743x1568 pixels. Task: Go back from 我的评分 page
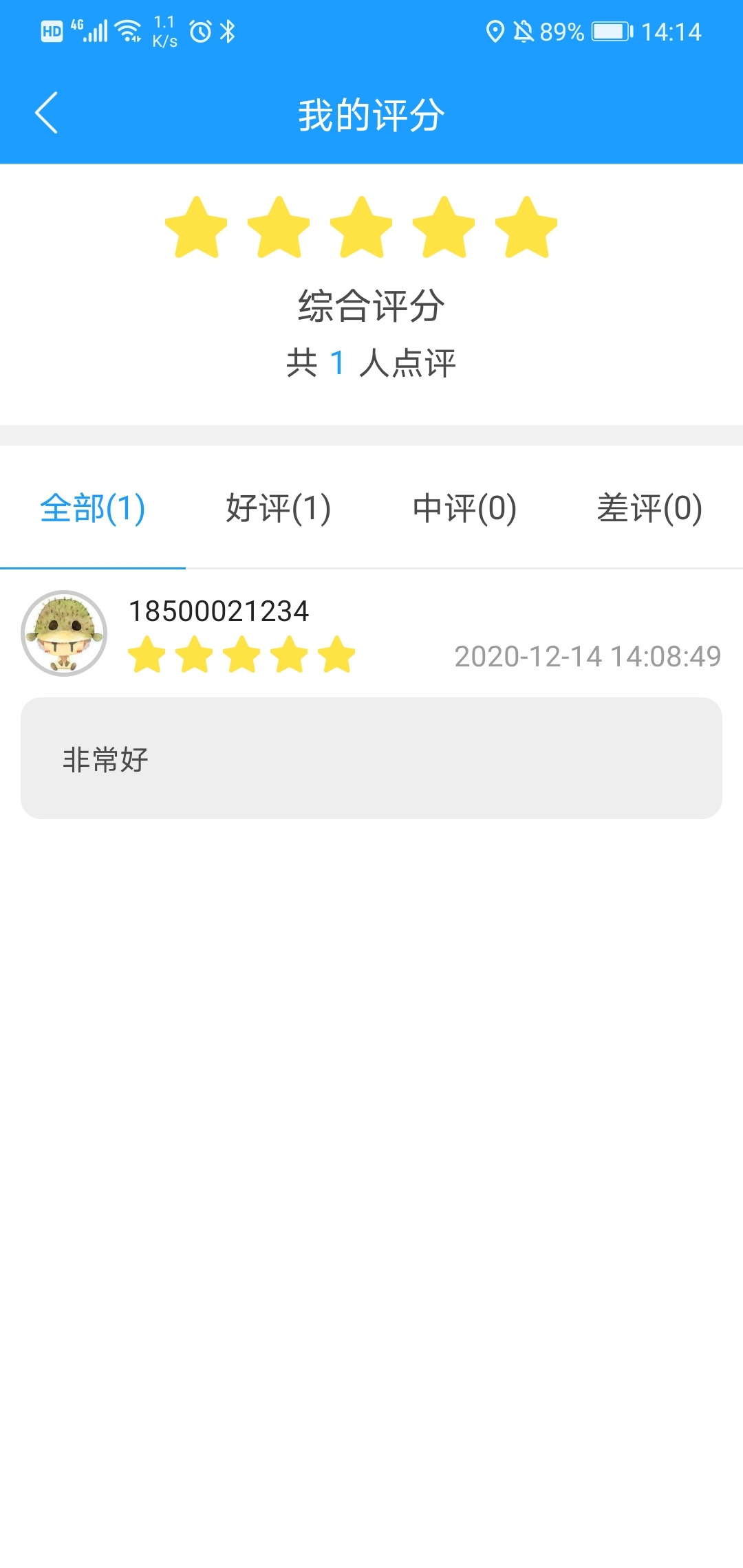(46, 113)
